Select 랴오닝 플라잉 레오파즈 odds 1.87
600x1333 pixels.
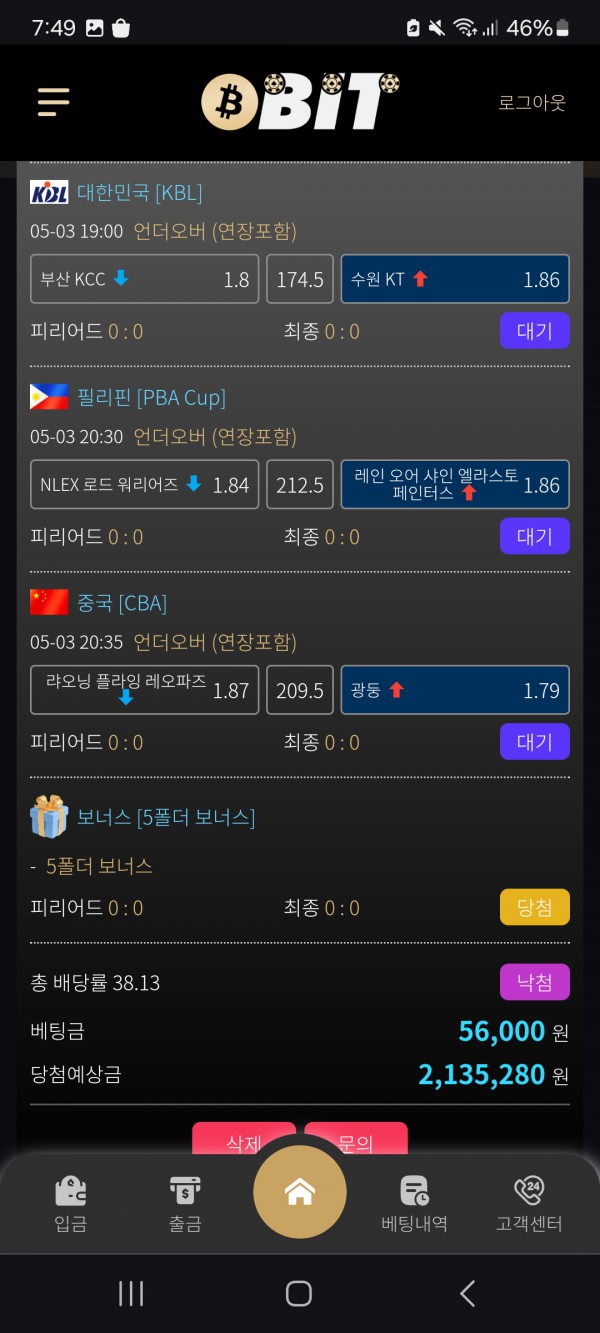[145, 690]
